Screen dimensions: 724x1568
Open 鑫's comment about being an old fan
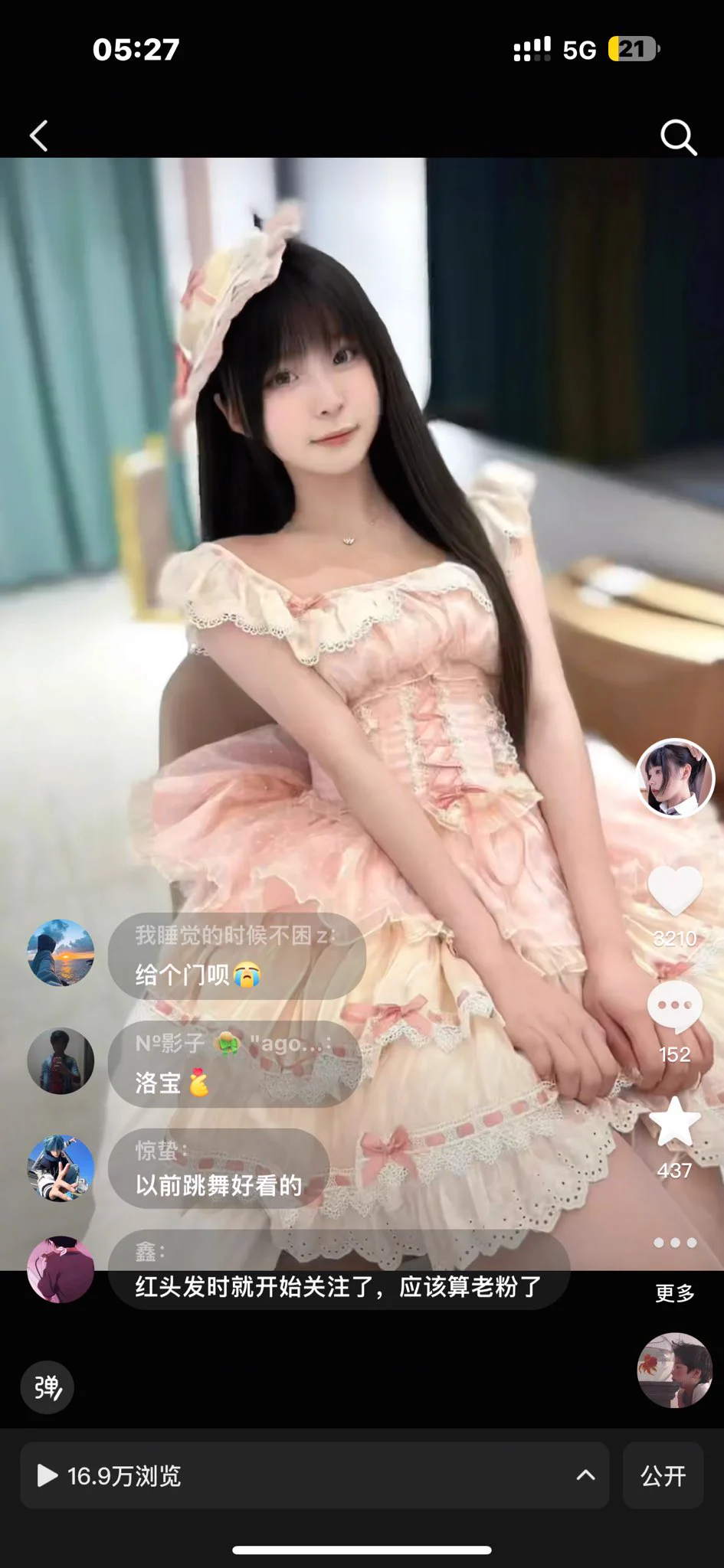pyautogui.click(x=339, y=1272)
